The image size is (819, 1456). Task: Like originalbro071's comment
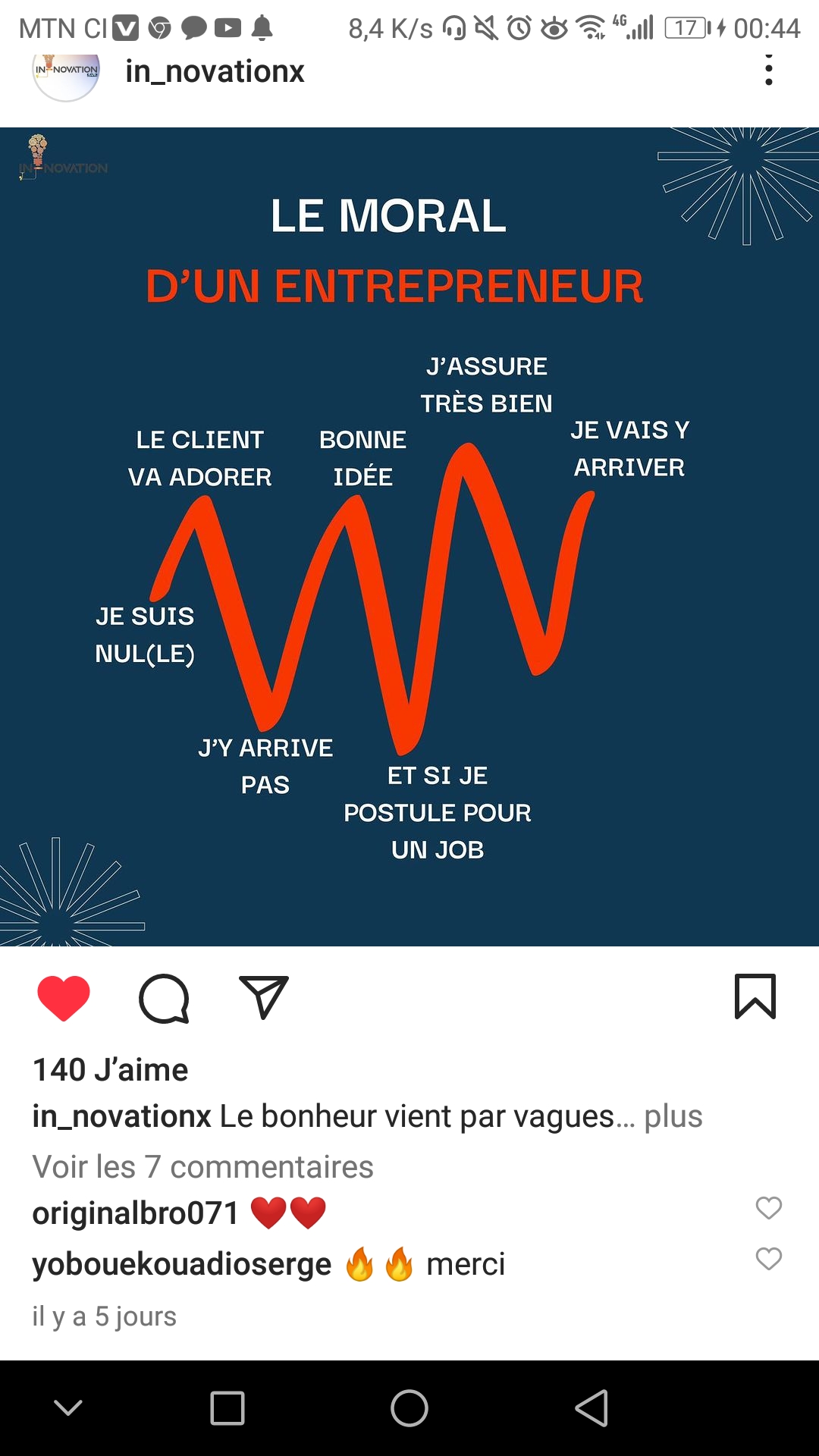pyautogui.click(x=768, y=1208)
